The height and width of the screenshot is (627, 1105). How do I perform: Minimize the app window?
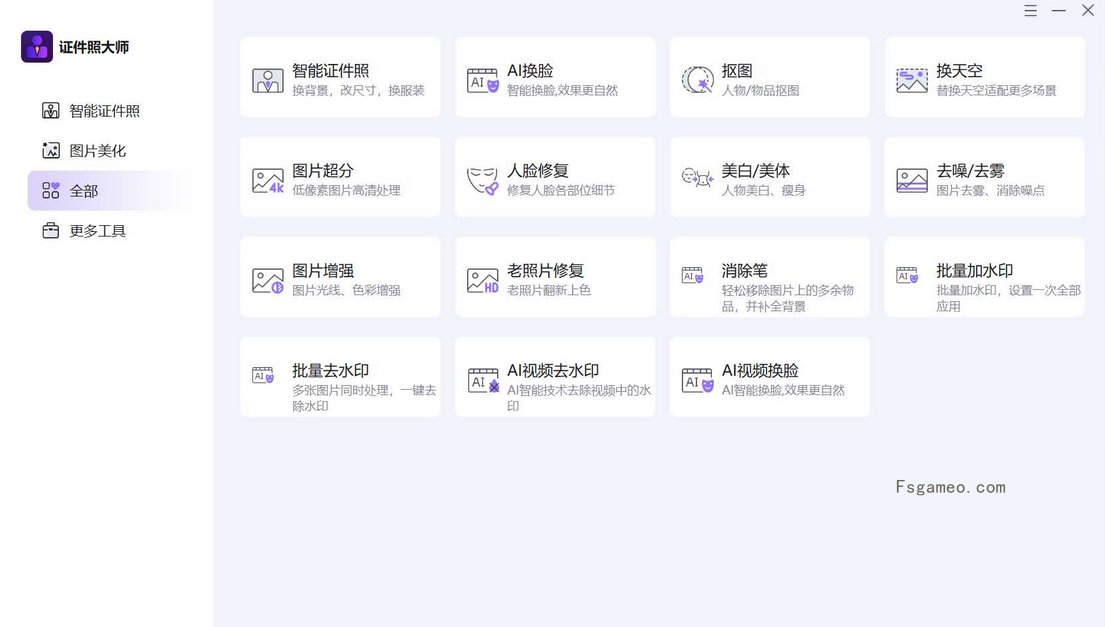1059,11
